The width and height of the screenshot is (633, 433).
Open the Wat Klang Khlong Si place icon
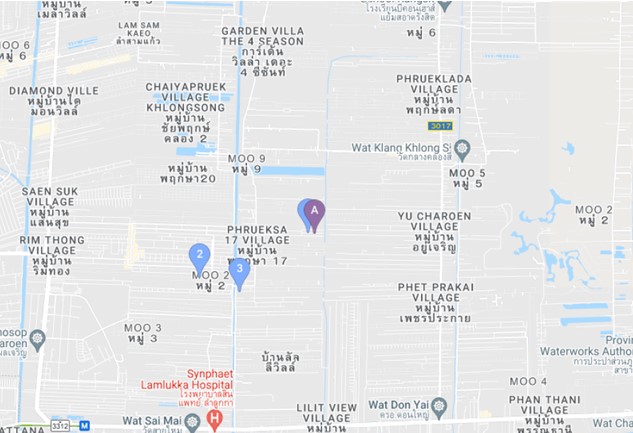(x=461, y=148)
